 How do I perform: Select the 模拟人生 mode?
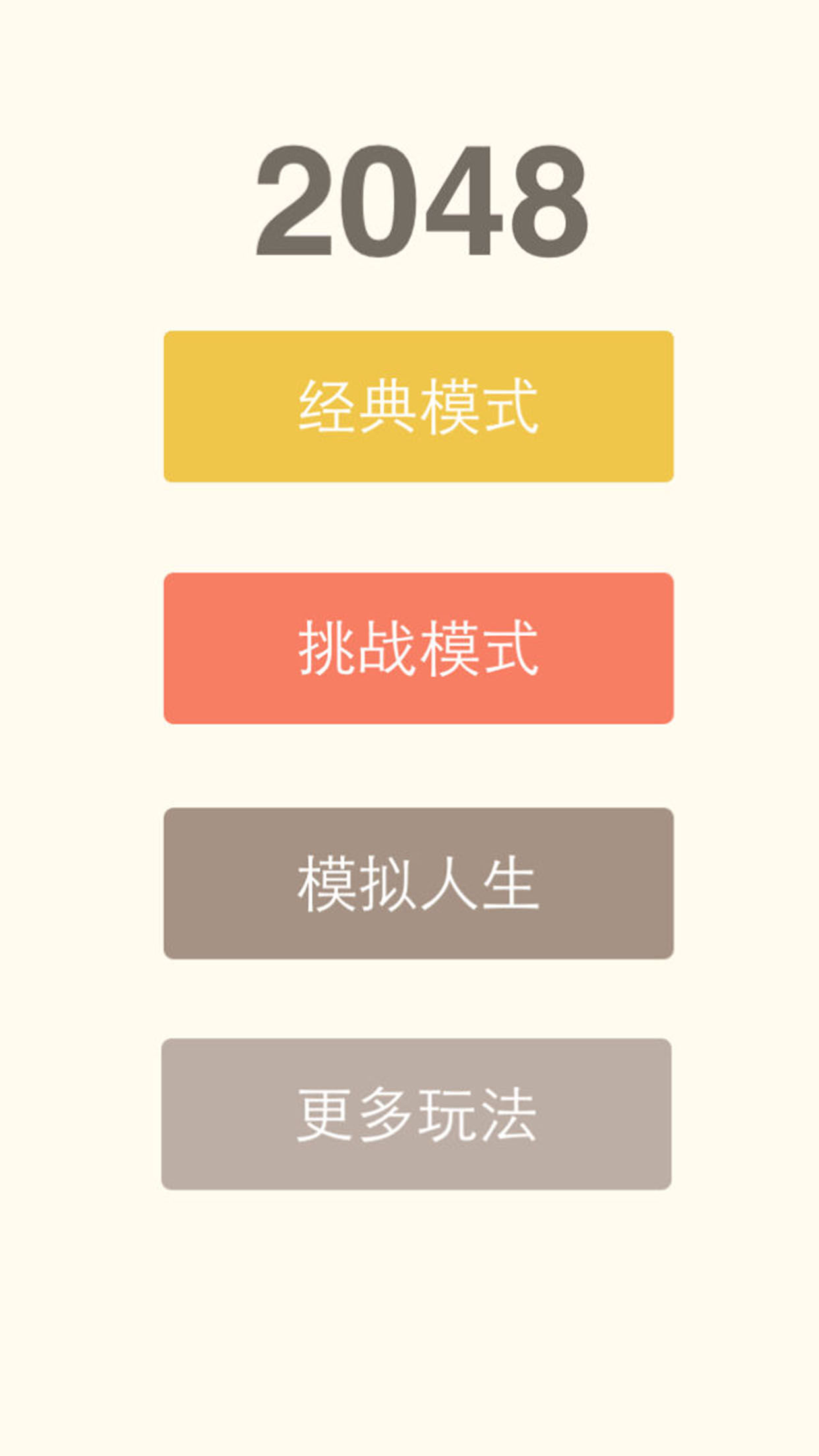pos(418,883)
